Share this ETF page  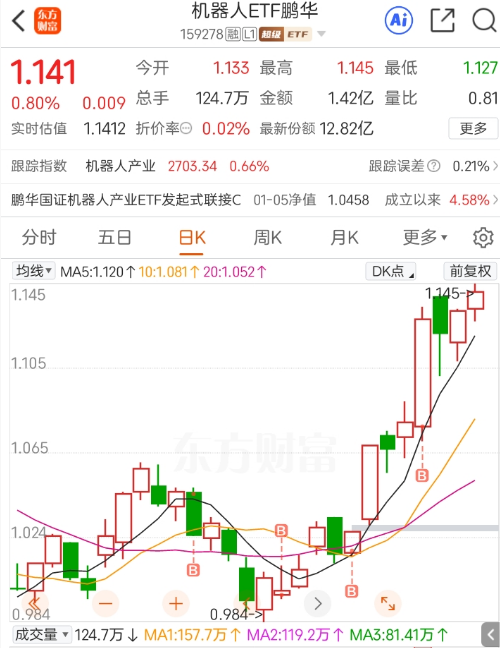point(442,20)
